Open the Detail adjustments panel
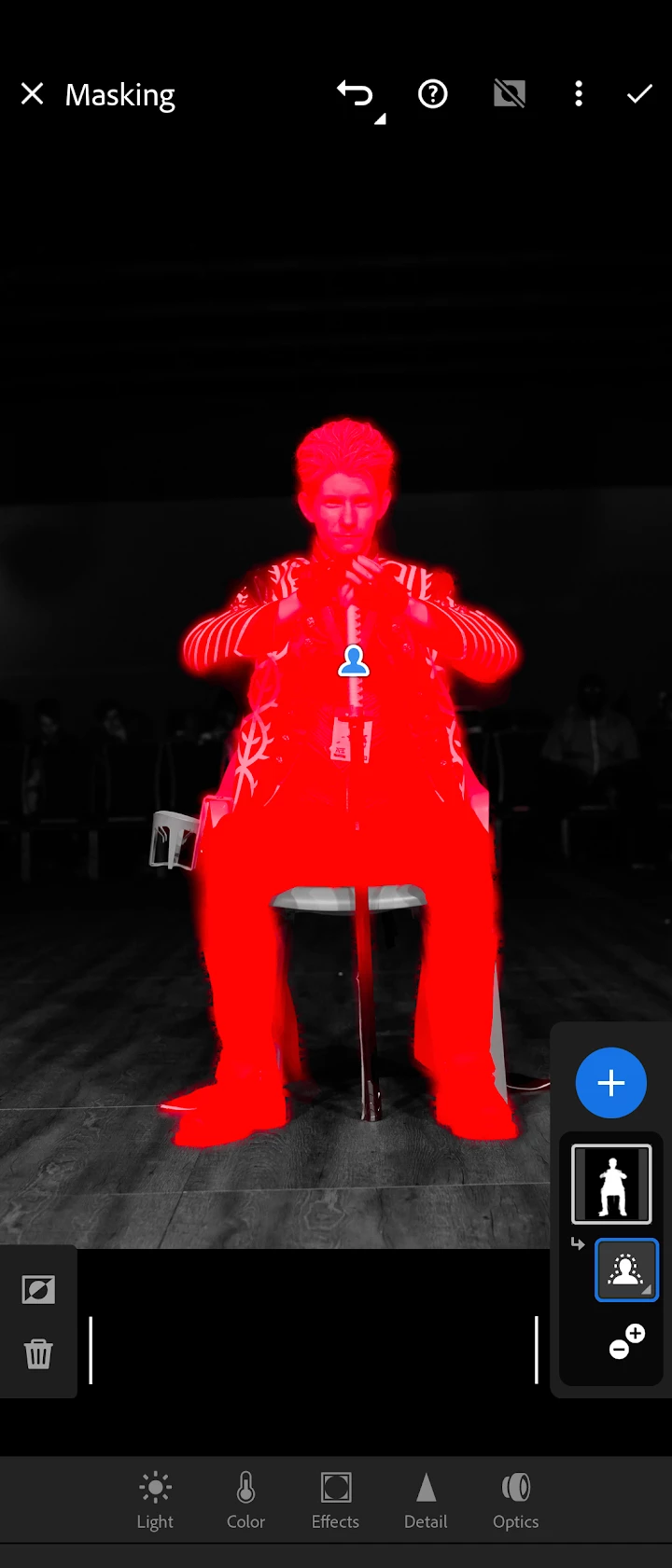Viewport: 672px width, 1568px height. (x=426, y=1500)
